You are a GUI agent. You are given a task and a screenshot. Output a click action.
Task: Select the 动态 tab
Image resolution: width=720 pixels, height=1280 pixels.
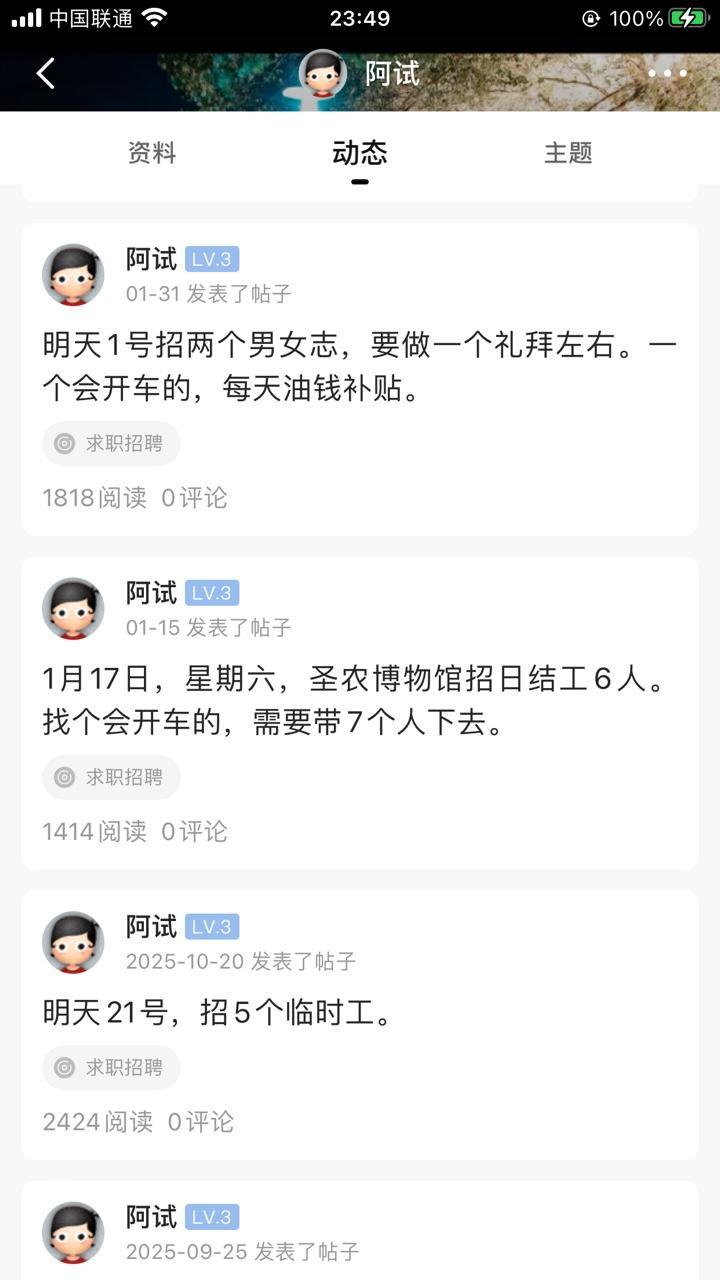[x=360, y=153]
